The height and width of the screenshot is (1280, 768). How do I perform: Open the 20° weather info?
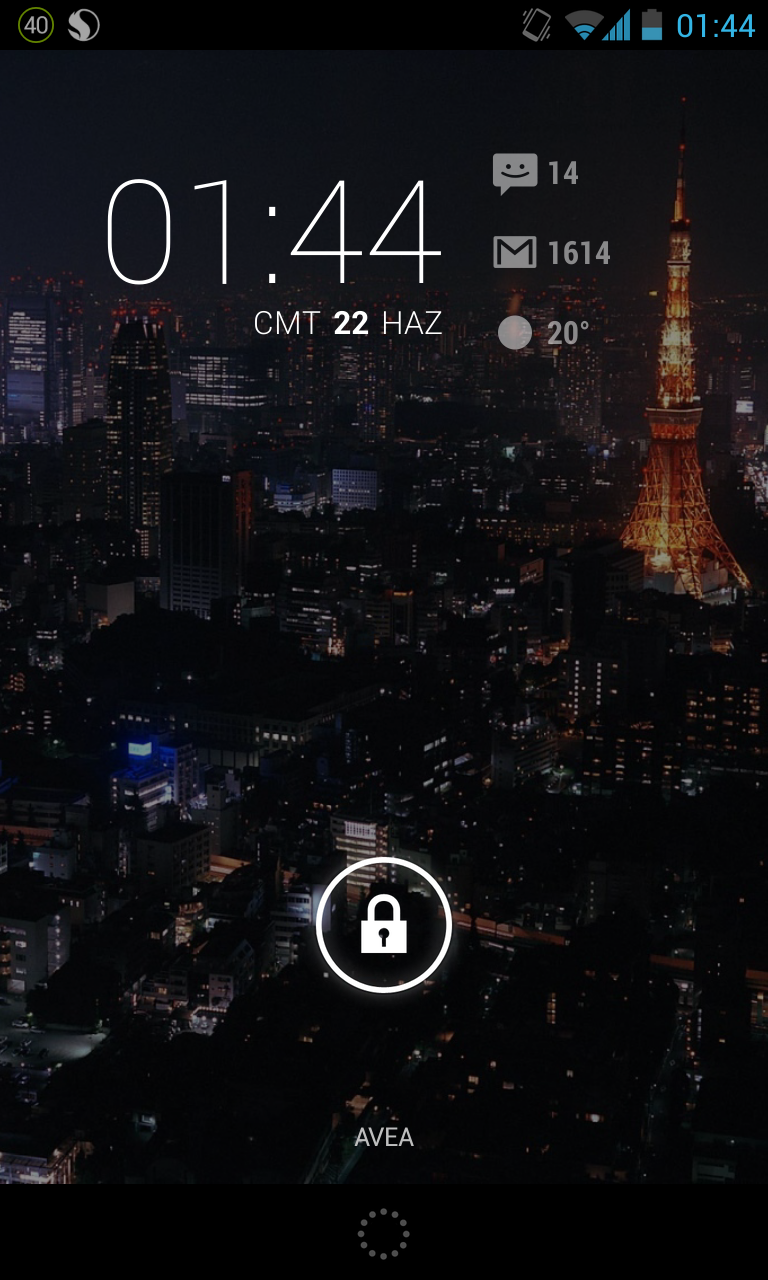pos(543,333)
